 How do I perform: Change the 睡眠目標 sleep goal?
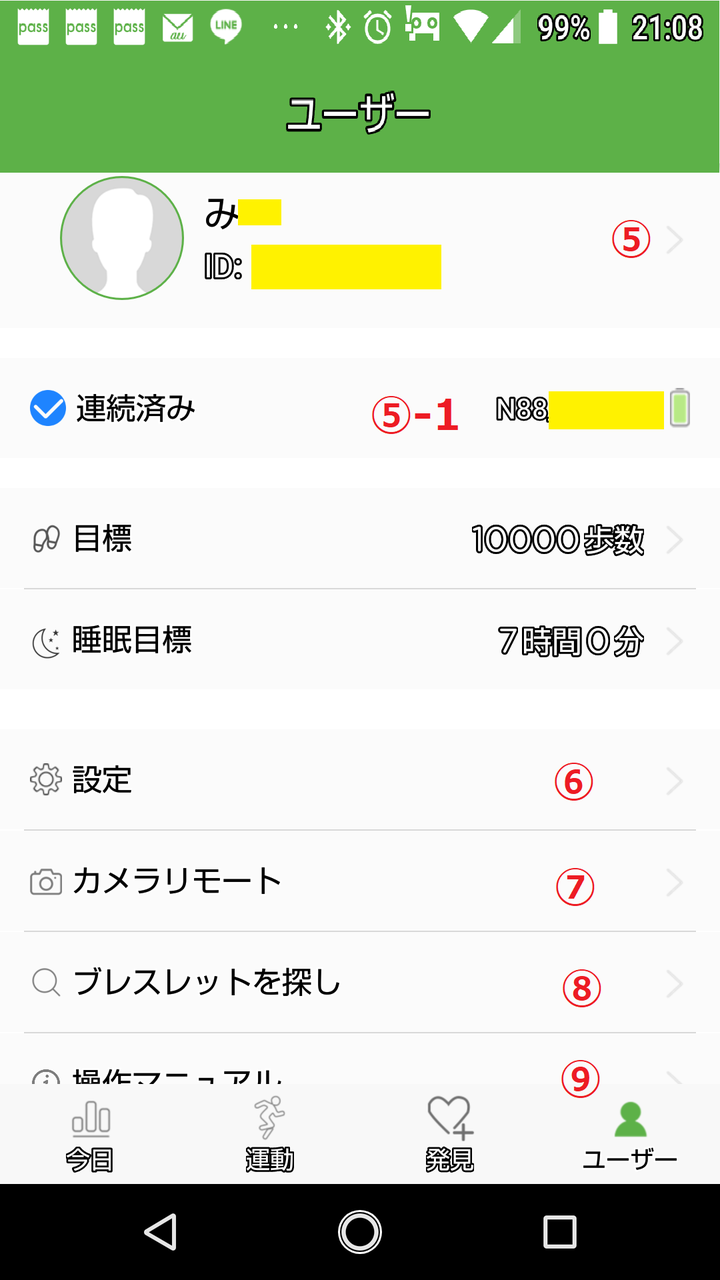(360, 641)
